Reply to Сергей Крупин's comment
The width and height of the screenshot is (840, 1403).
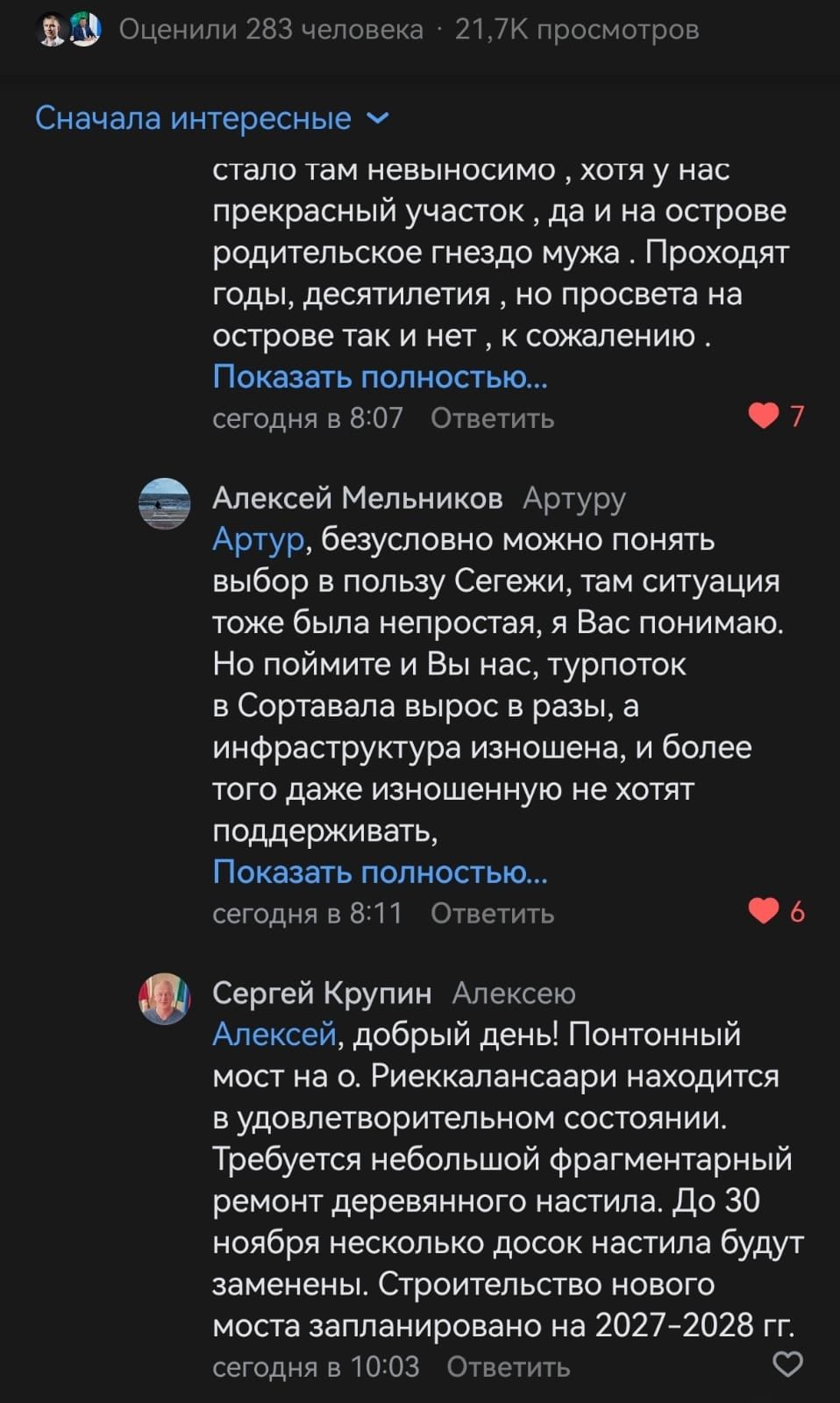pos(508,1366)
